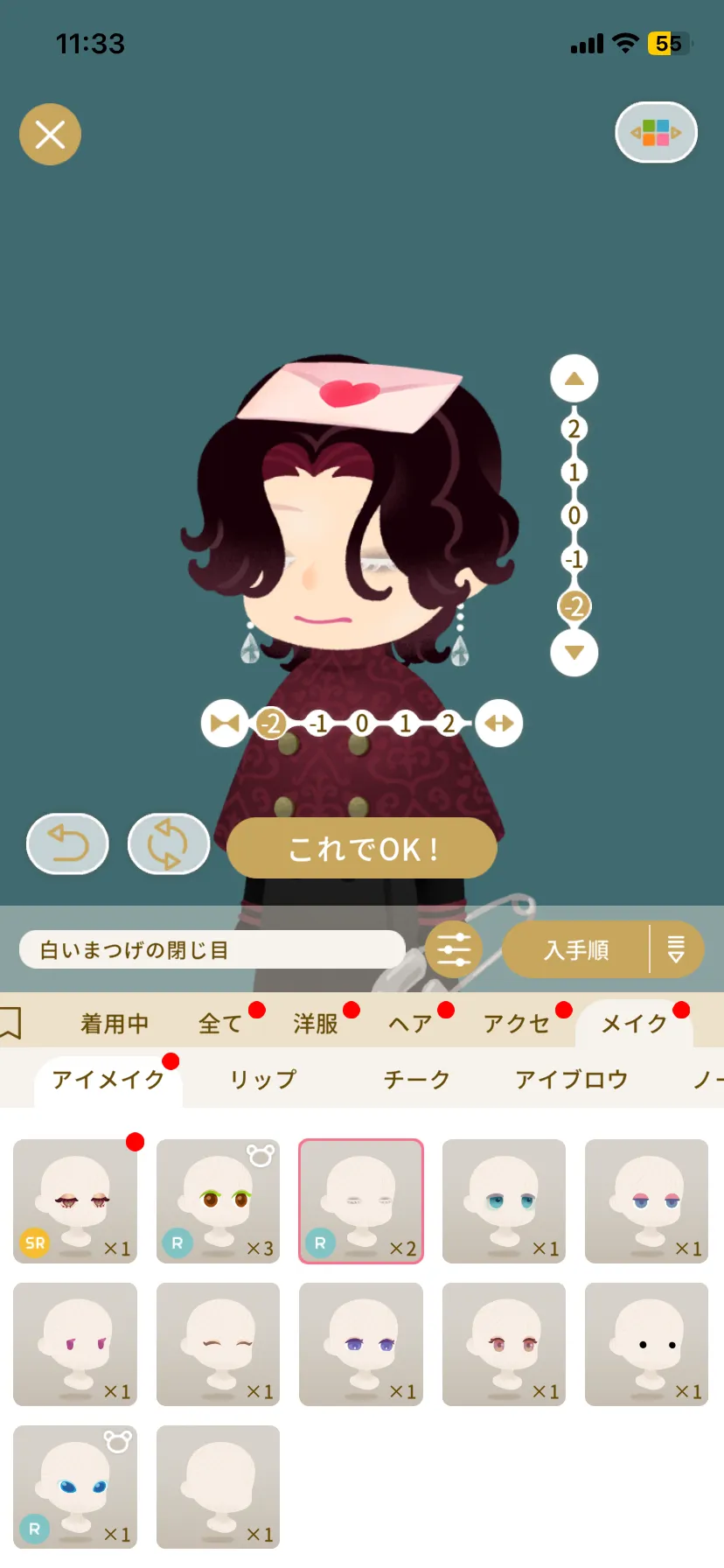Viewport: 724px width, 1568px height.
Task: Switch to the 着用中 tab
Action: click(115, 1024)
